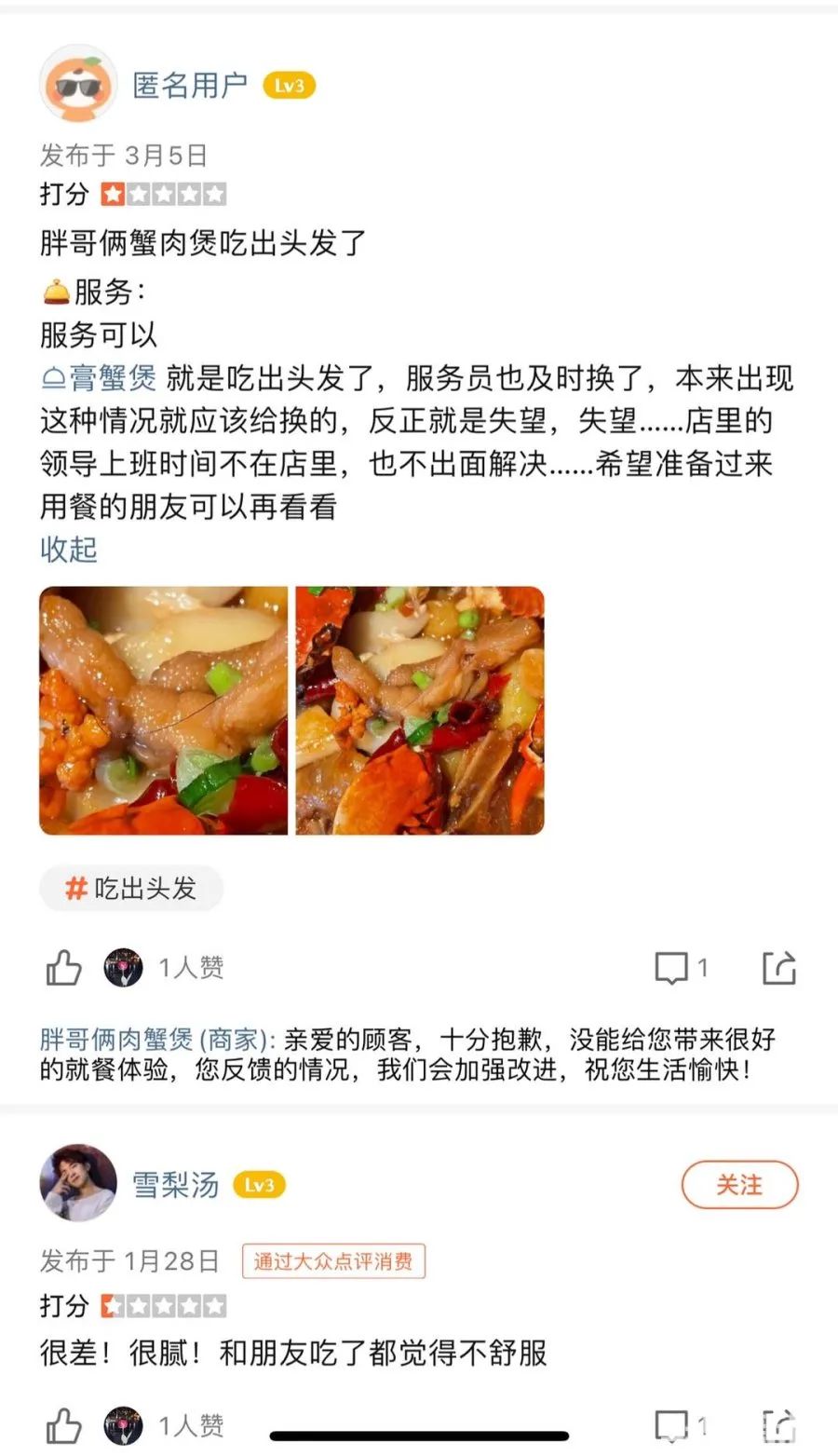Like the anonymous user's review

tap(64, 968)
